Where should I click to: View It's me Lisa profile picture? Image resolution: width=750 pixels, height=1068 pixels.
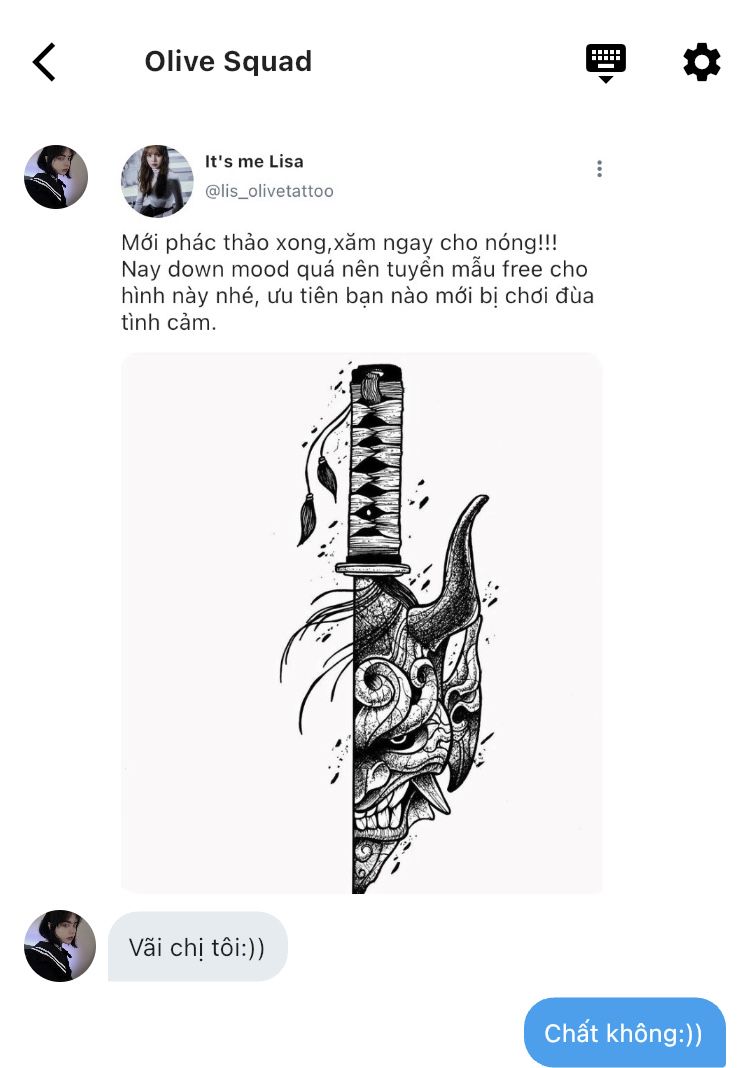157,181
